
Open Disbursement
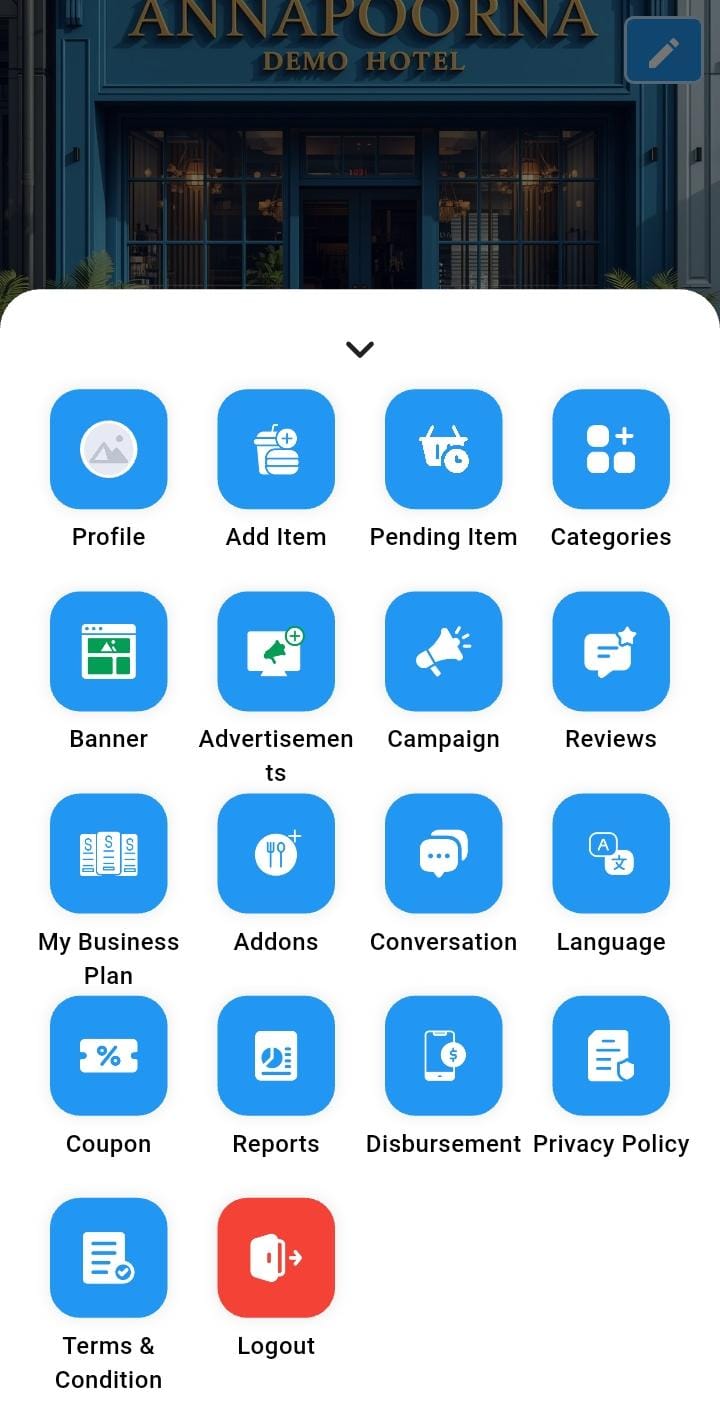(x=443, y=1055)
